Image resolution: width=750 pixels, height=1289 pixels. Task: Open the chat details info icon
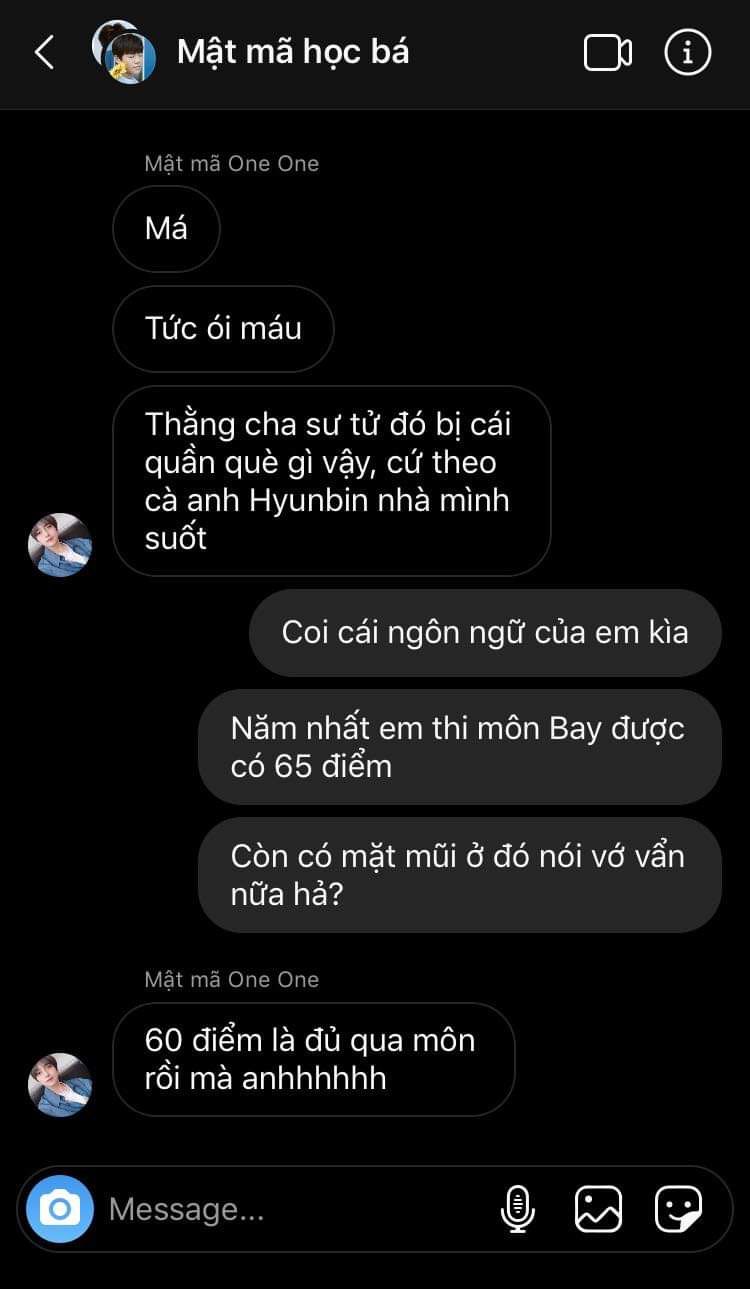coord(688,53)
